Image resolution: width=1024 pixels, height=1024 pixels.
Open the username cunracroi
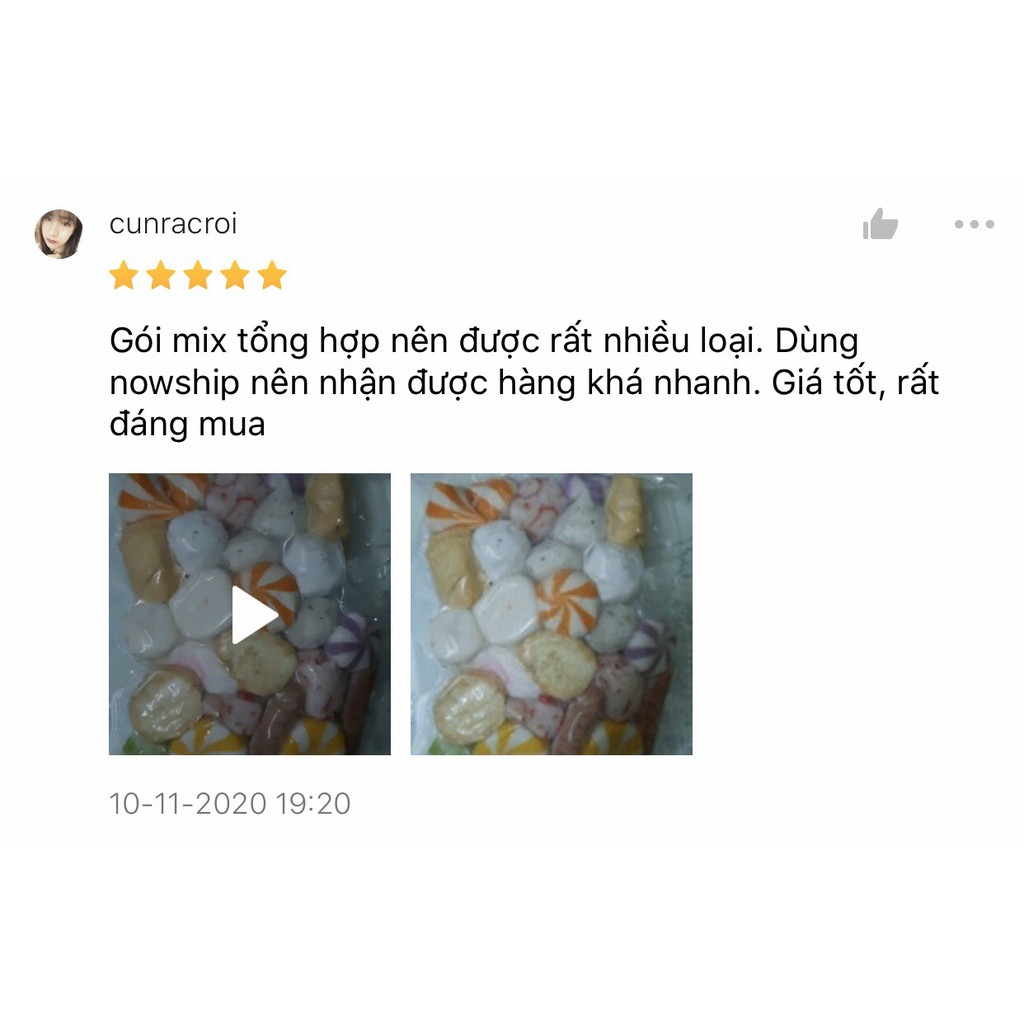pos(173,223)
